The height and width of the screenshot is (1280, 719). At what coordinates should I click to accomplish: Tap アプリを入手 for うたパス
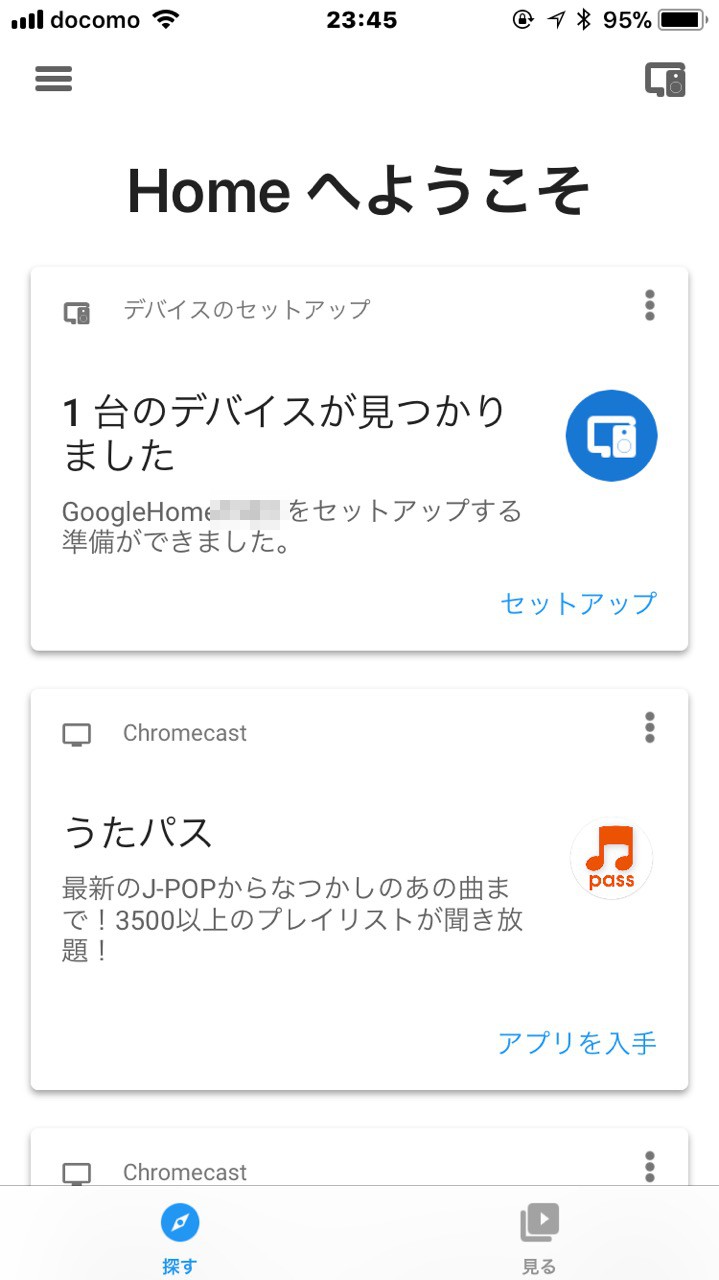click(577, 1043)
